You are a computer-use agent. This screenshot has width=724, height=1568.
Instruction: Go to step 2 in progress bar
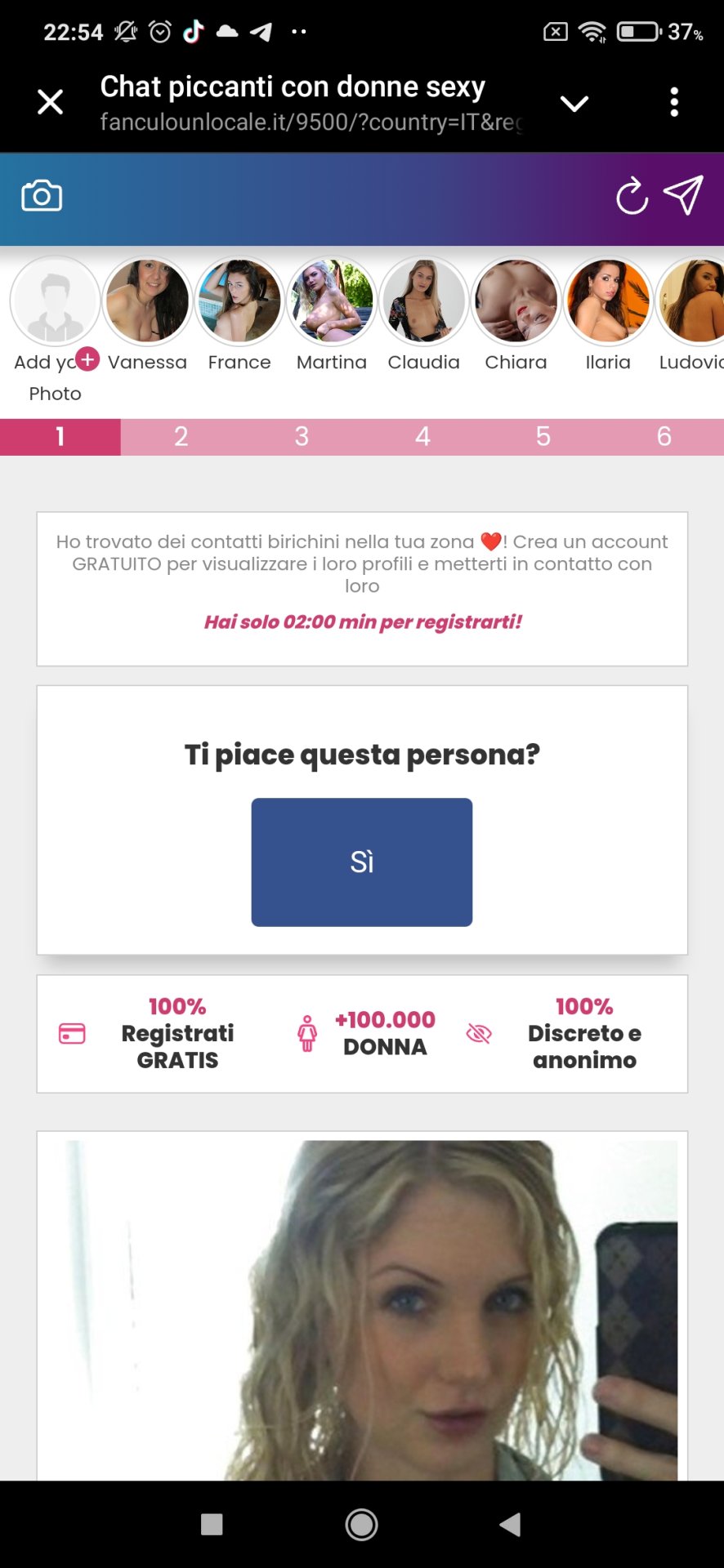pyautogui.click(x=181, y=437)
